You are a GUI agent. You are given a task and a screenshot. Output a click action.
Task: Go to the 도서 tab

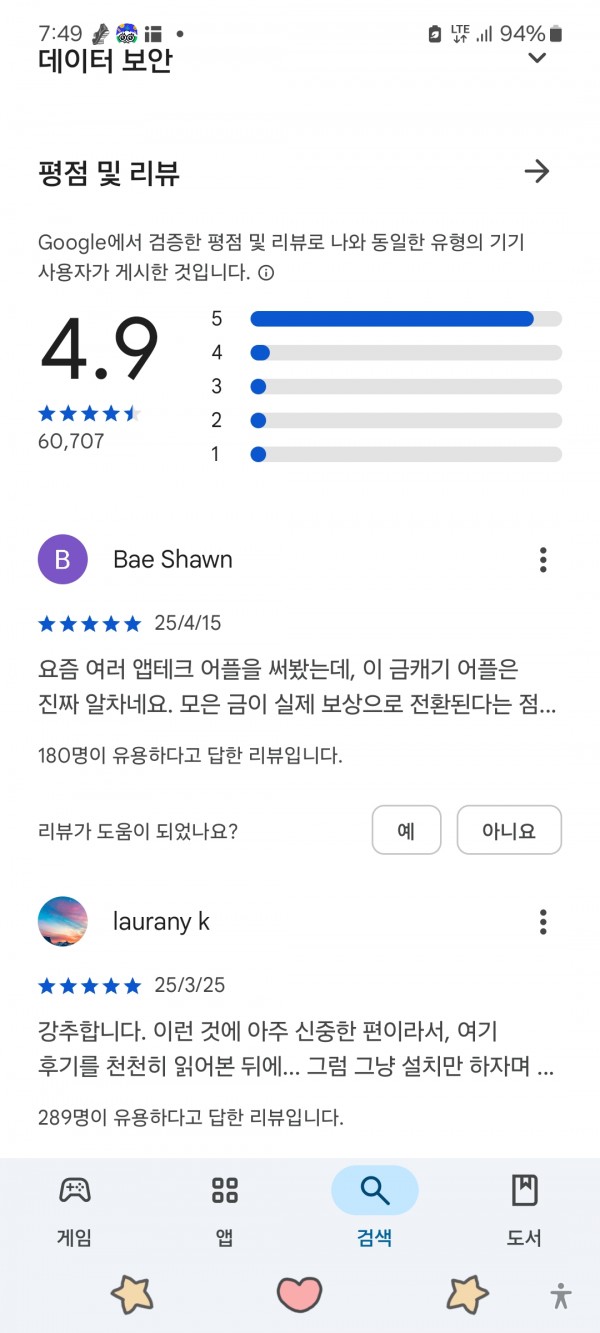524,1210
